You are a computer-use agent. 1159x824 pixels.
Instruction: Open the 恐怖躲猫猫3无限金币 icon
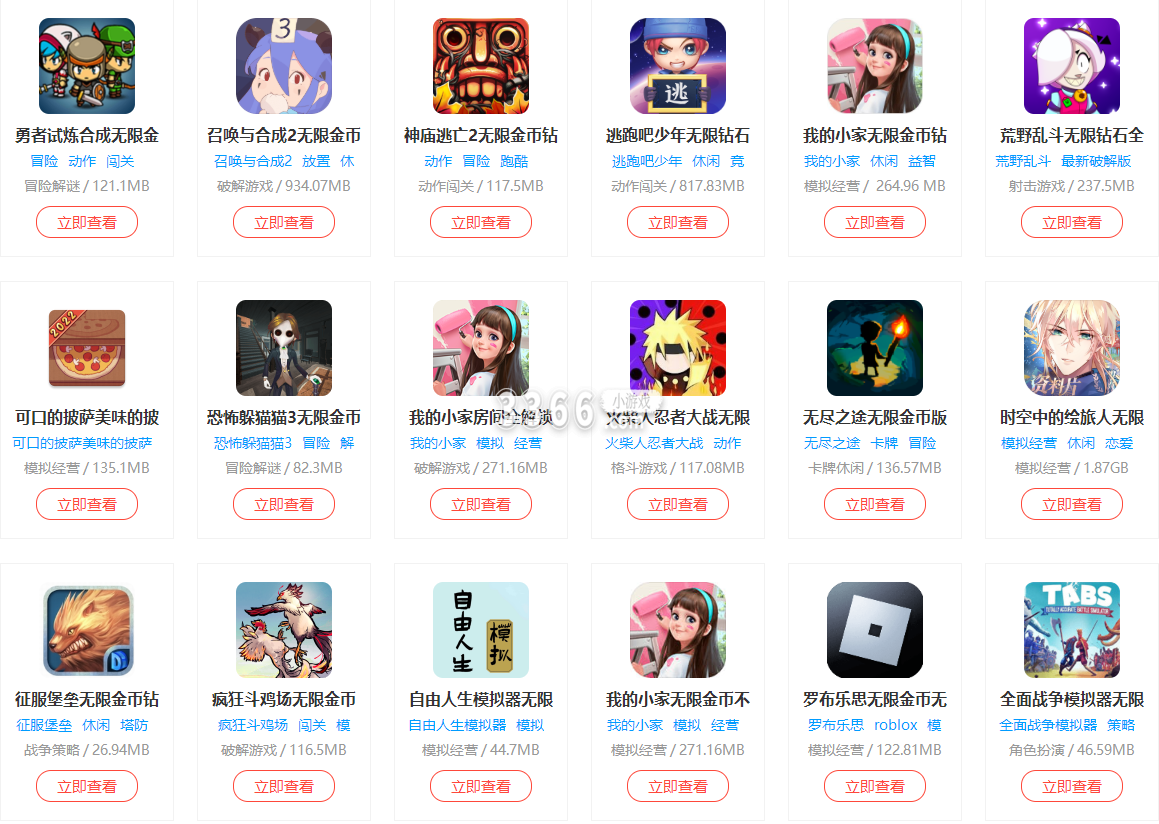[x=284, y=348]
